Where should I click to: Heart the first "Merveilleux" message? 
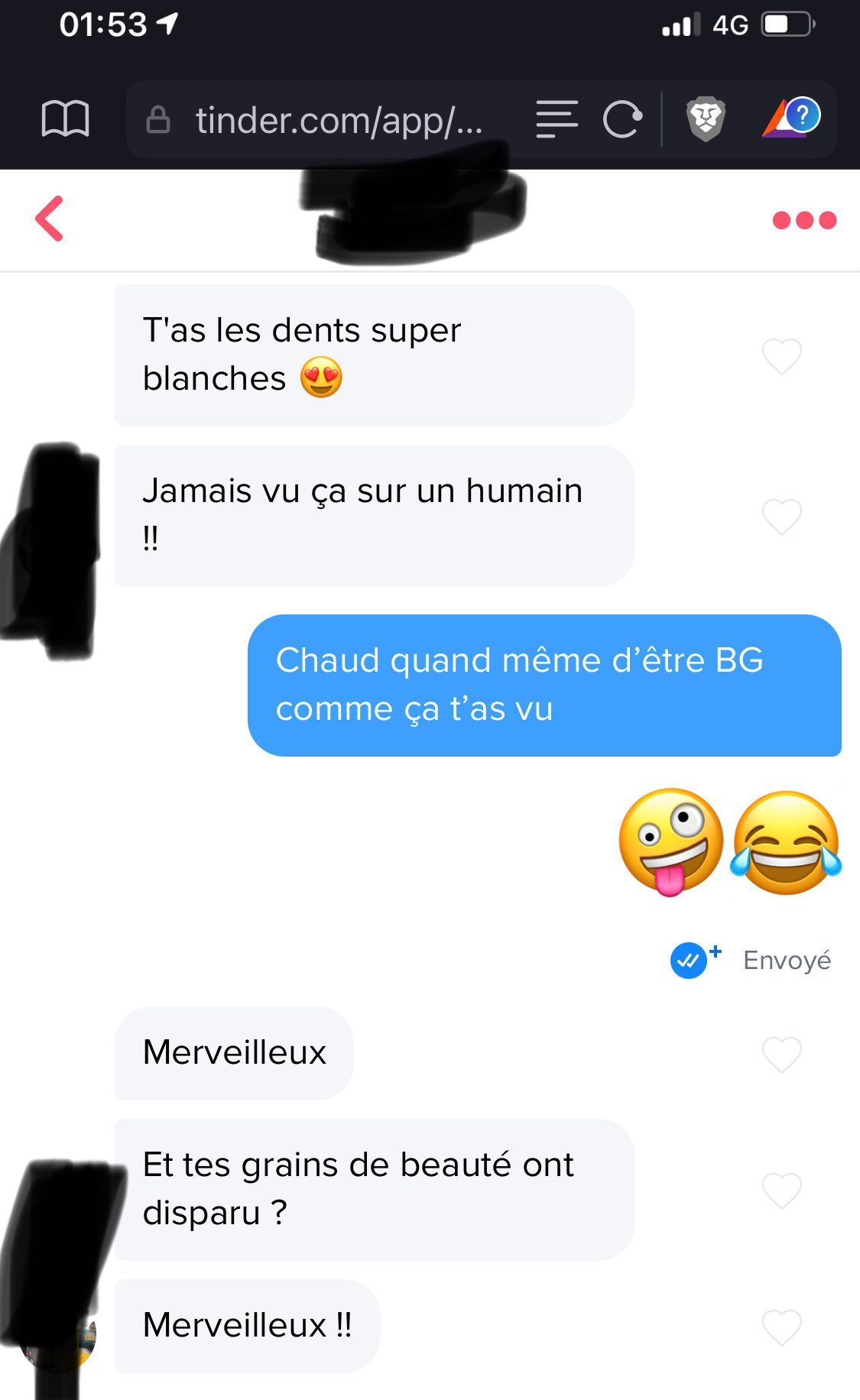(781, 1055)
